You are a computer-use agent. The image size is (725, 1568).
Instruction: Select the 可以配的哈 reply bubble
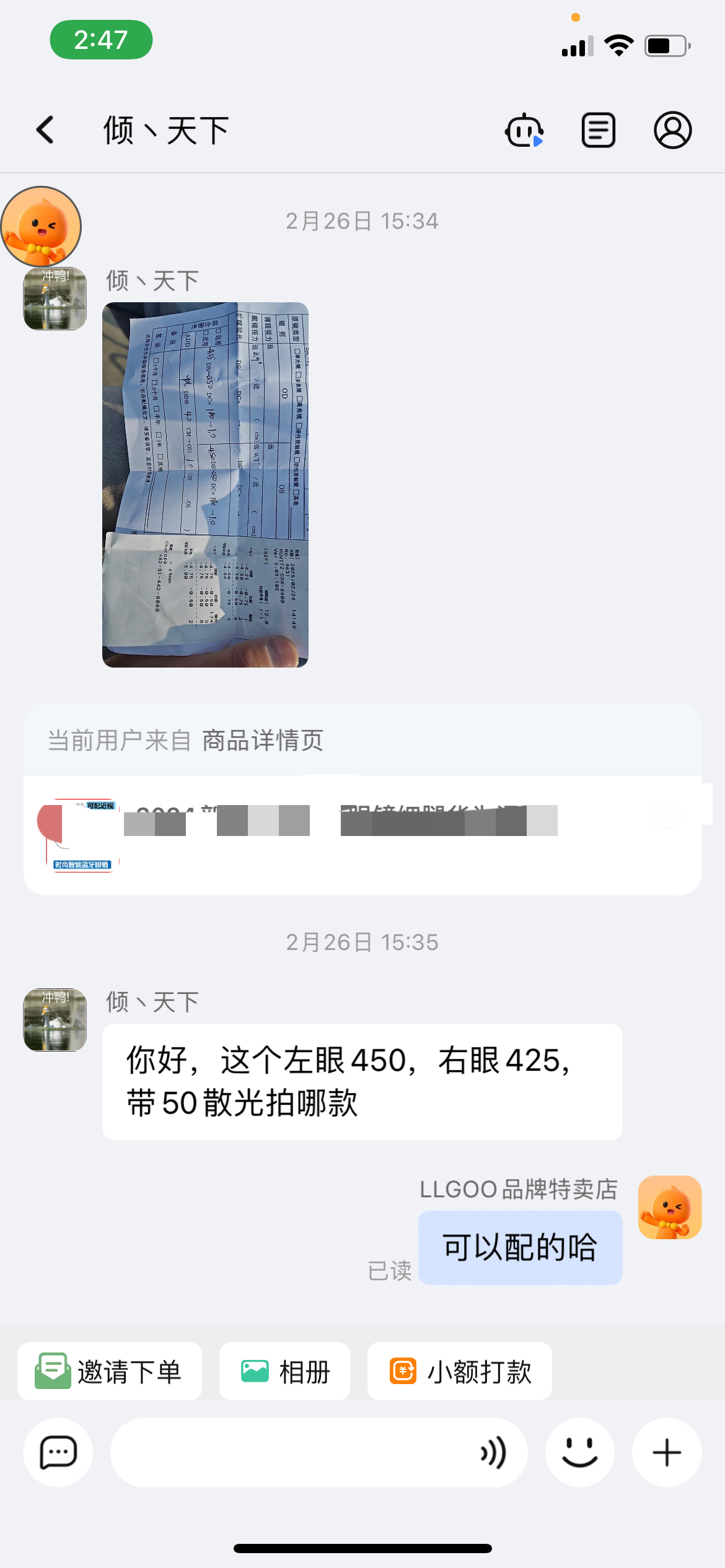point(519,1247)
